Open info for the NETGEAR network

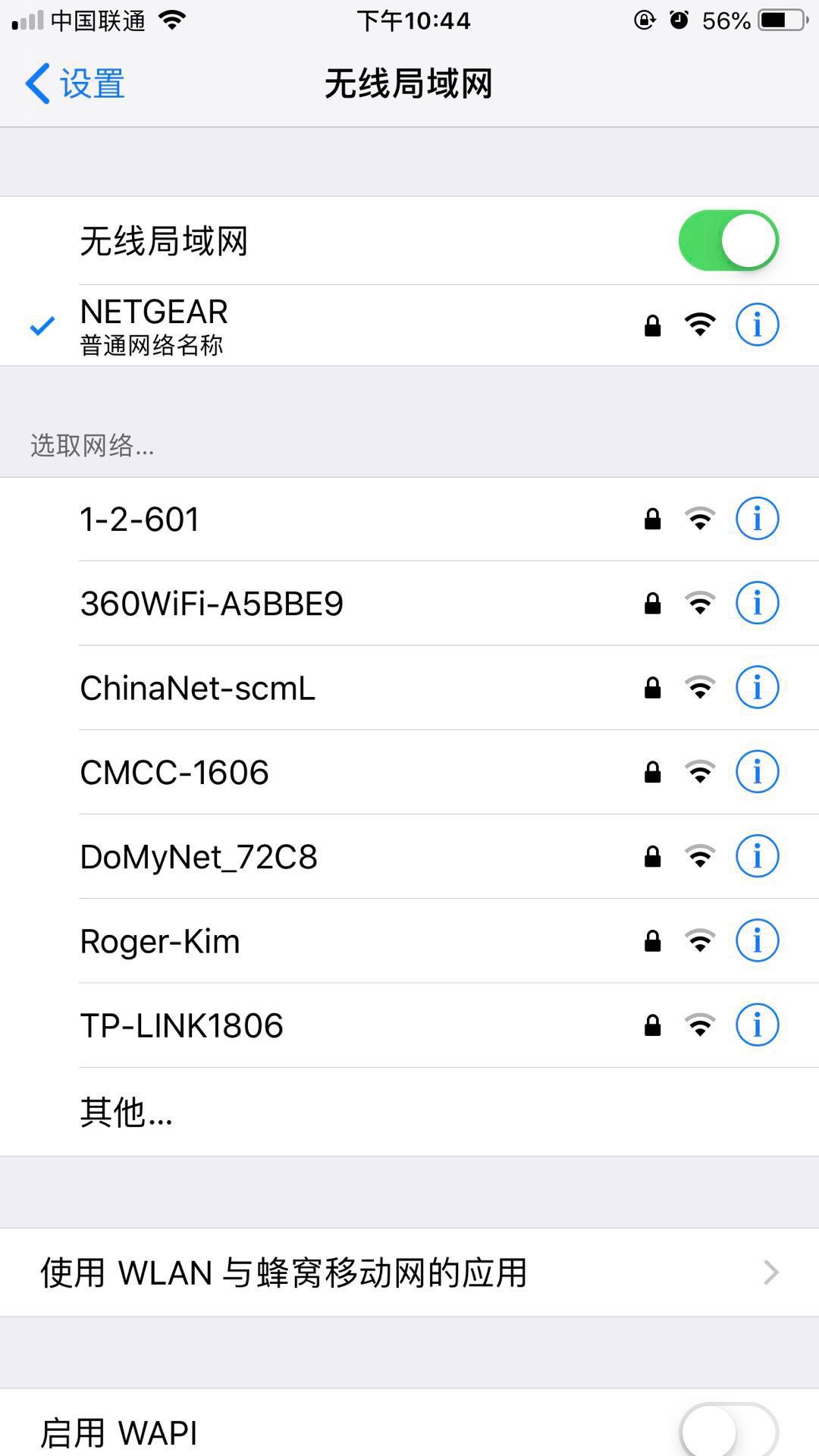(x=757, y=325)
